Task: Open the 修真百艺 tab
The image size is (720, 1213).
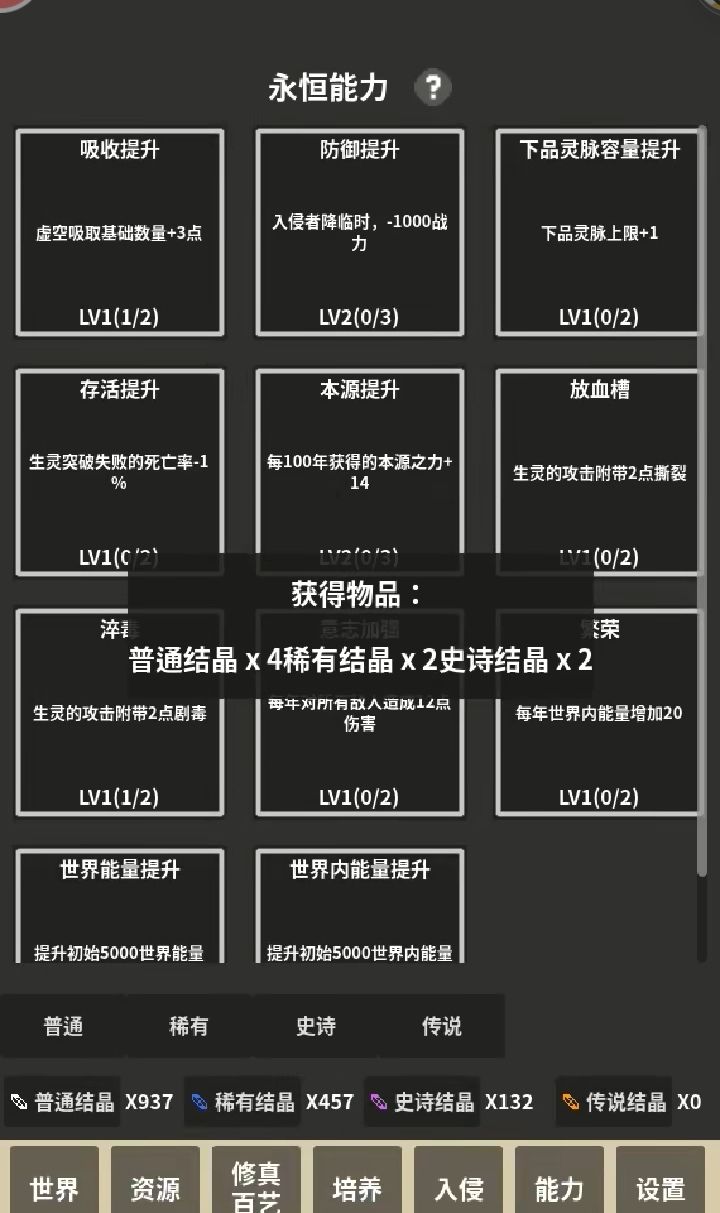Action: pyautogui.click(x=256, y=1186)
